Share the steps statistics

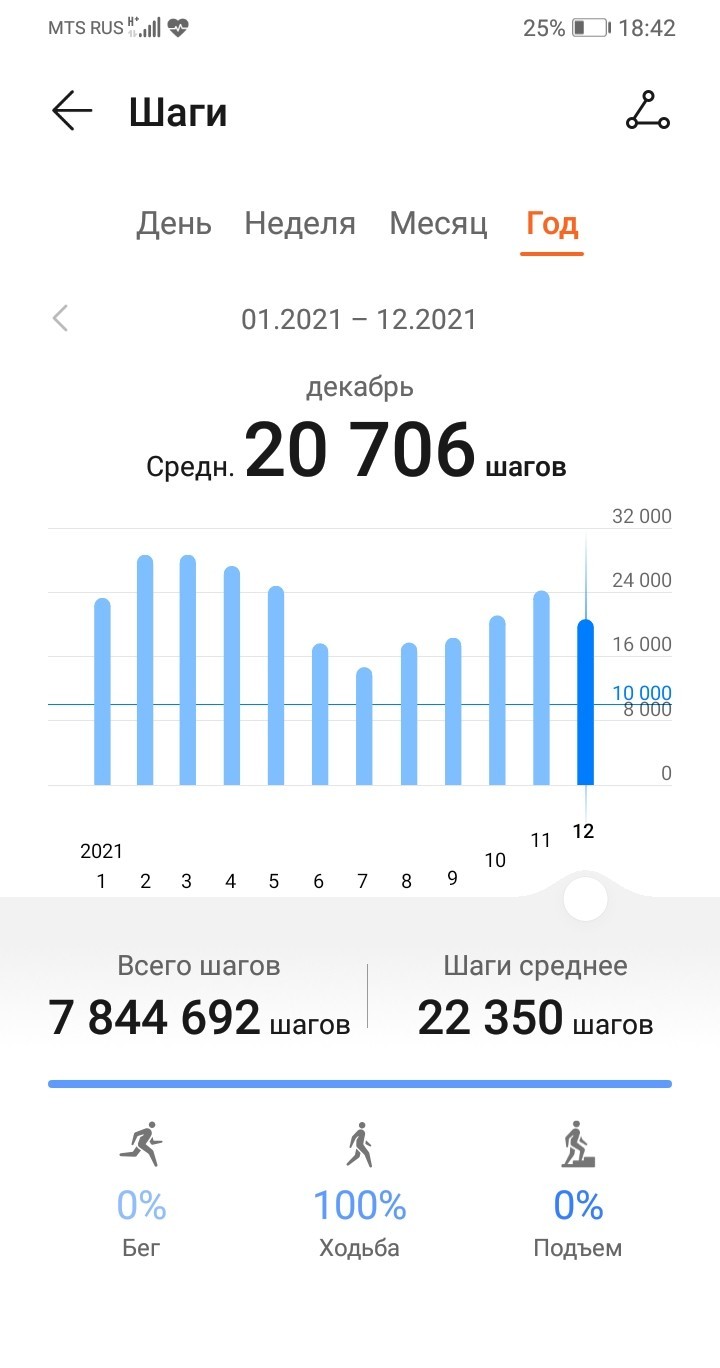tap(648, 111)
